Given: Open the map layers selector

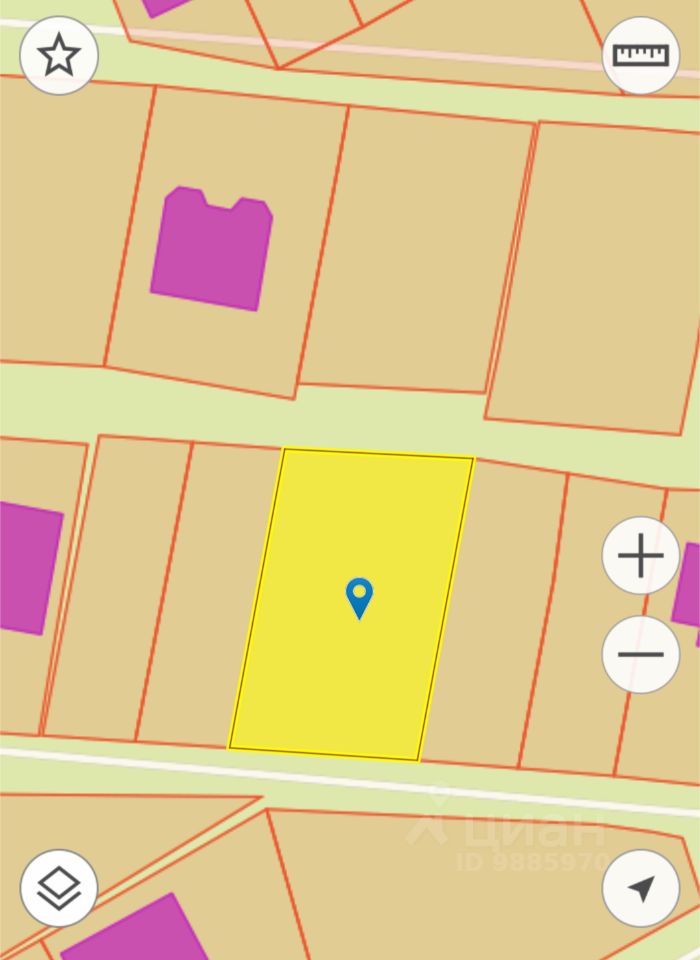Looking at the screenshot, I should [x=59, y=888].
